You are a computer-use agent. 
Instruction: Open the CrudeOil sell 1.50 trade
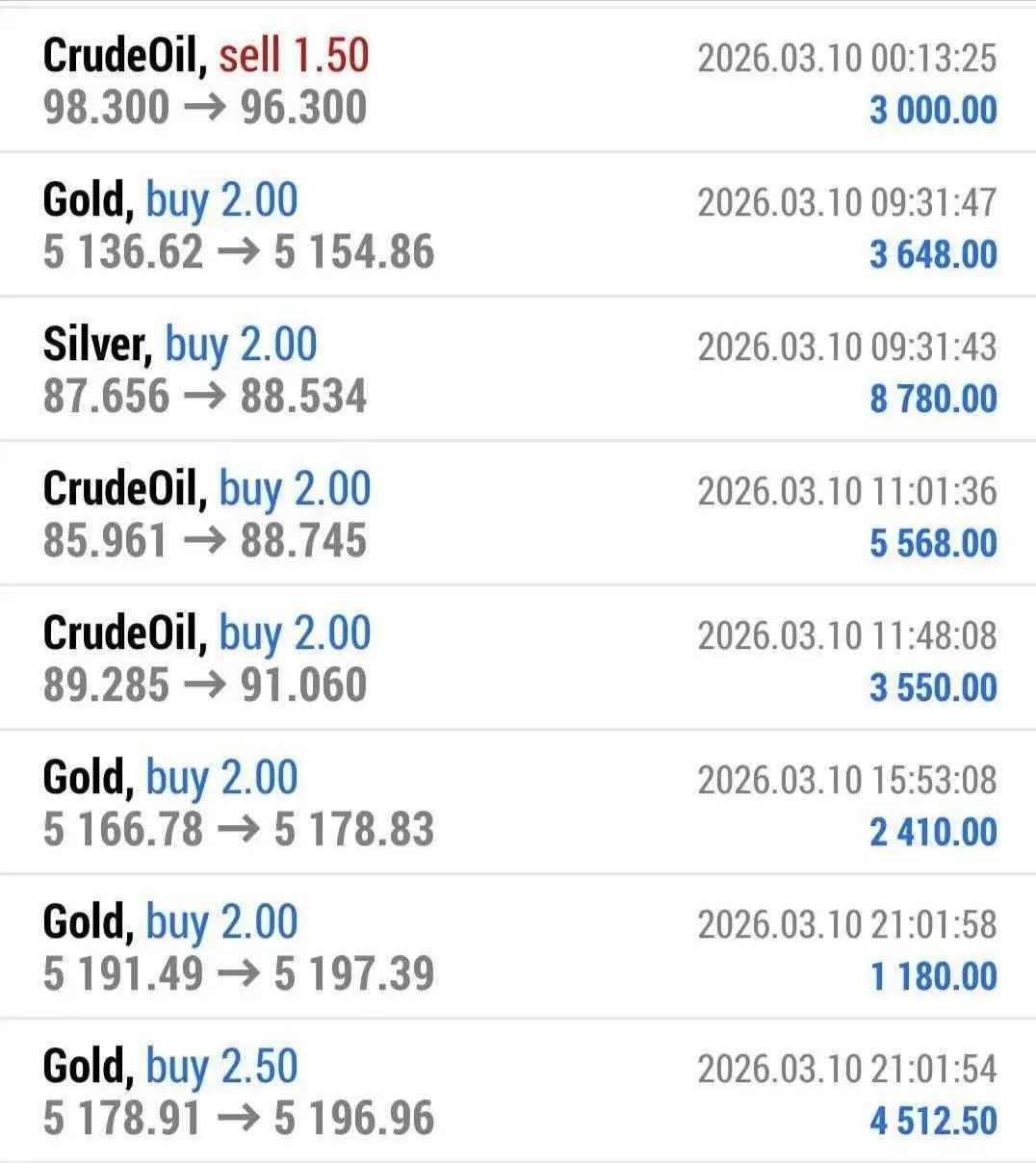tap(518, 81)
